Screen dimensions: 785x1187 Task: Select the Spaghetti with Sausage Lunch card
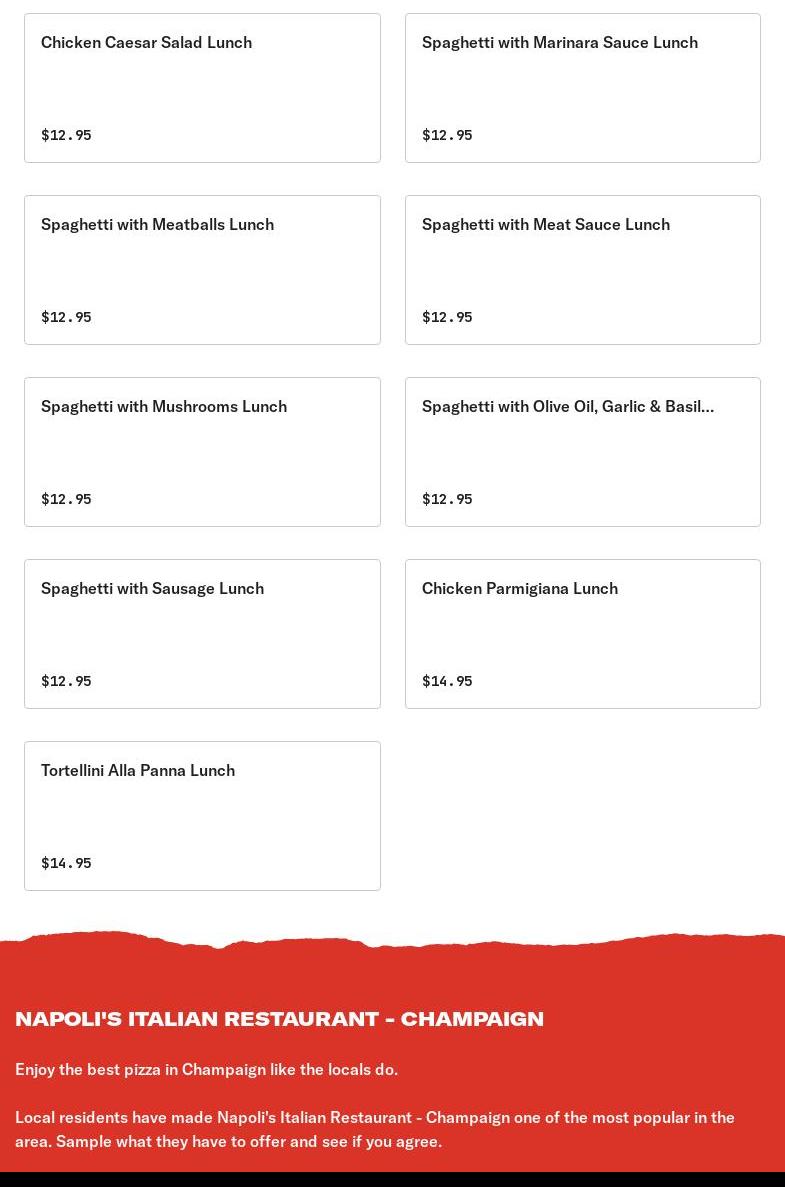tap(202, 634)
